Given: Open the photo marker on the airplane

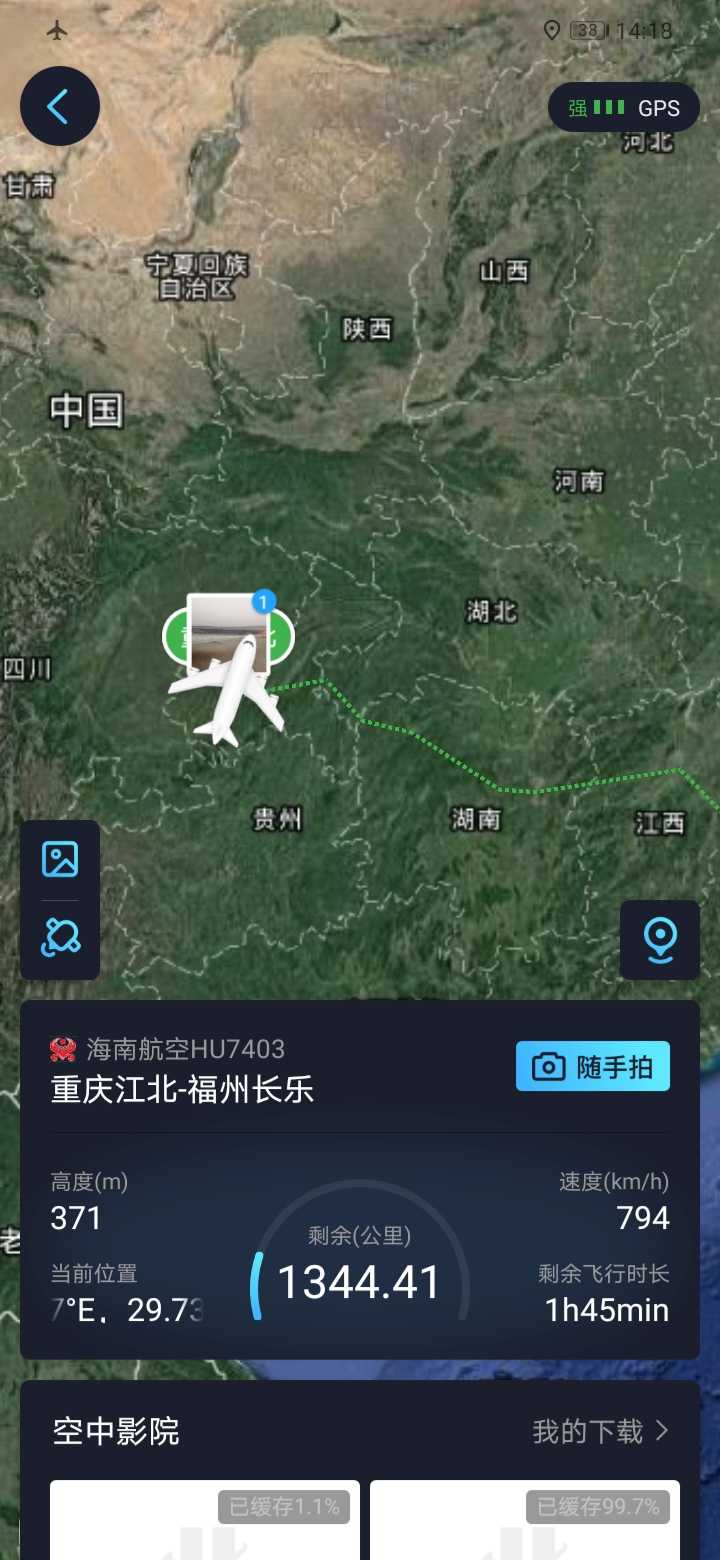Looking at the screenshot, I should [x=230, y=632].
